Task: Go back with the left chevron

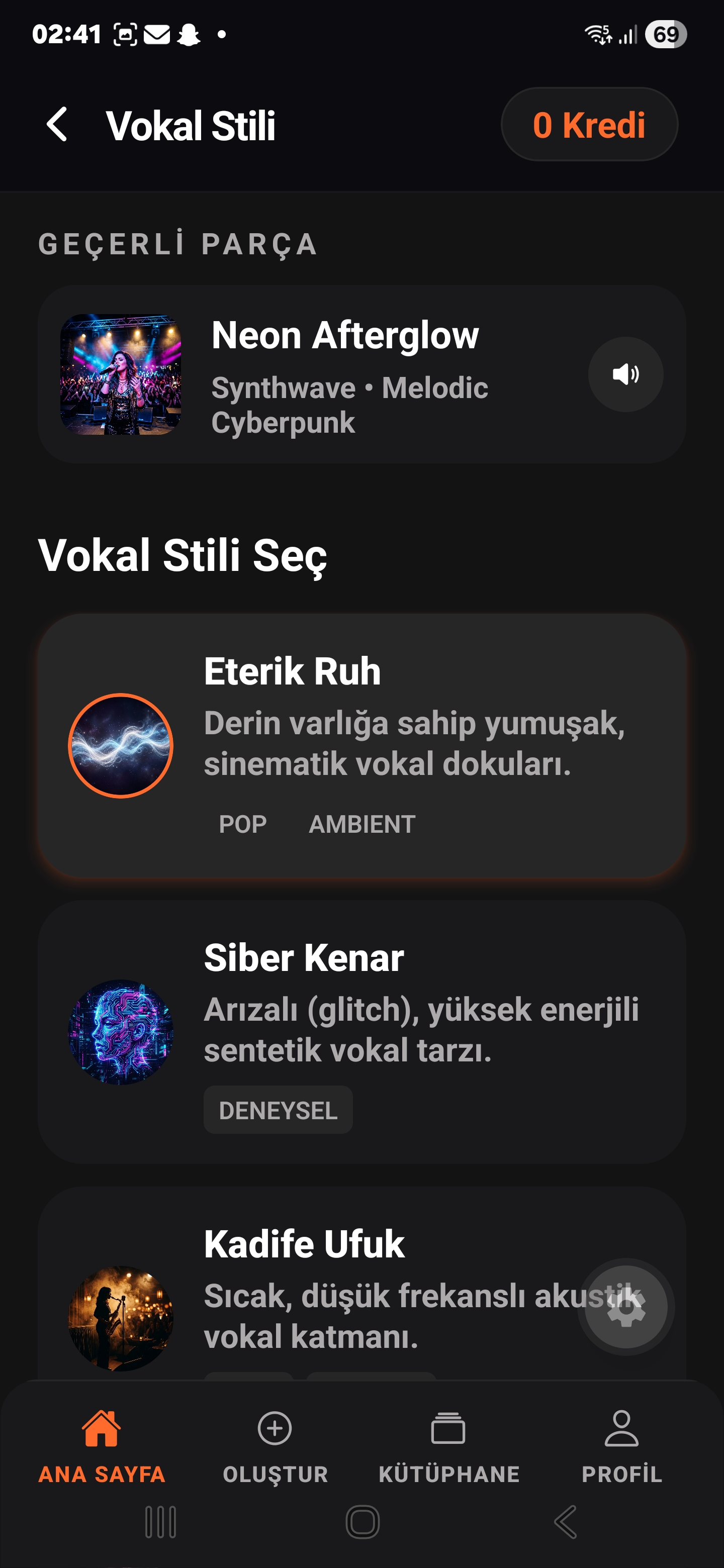Action: tap(58, 125)
